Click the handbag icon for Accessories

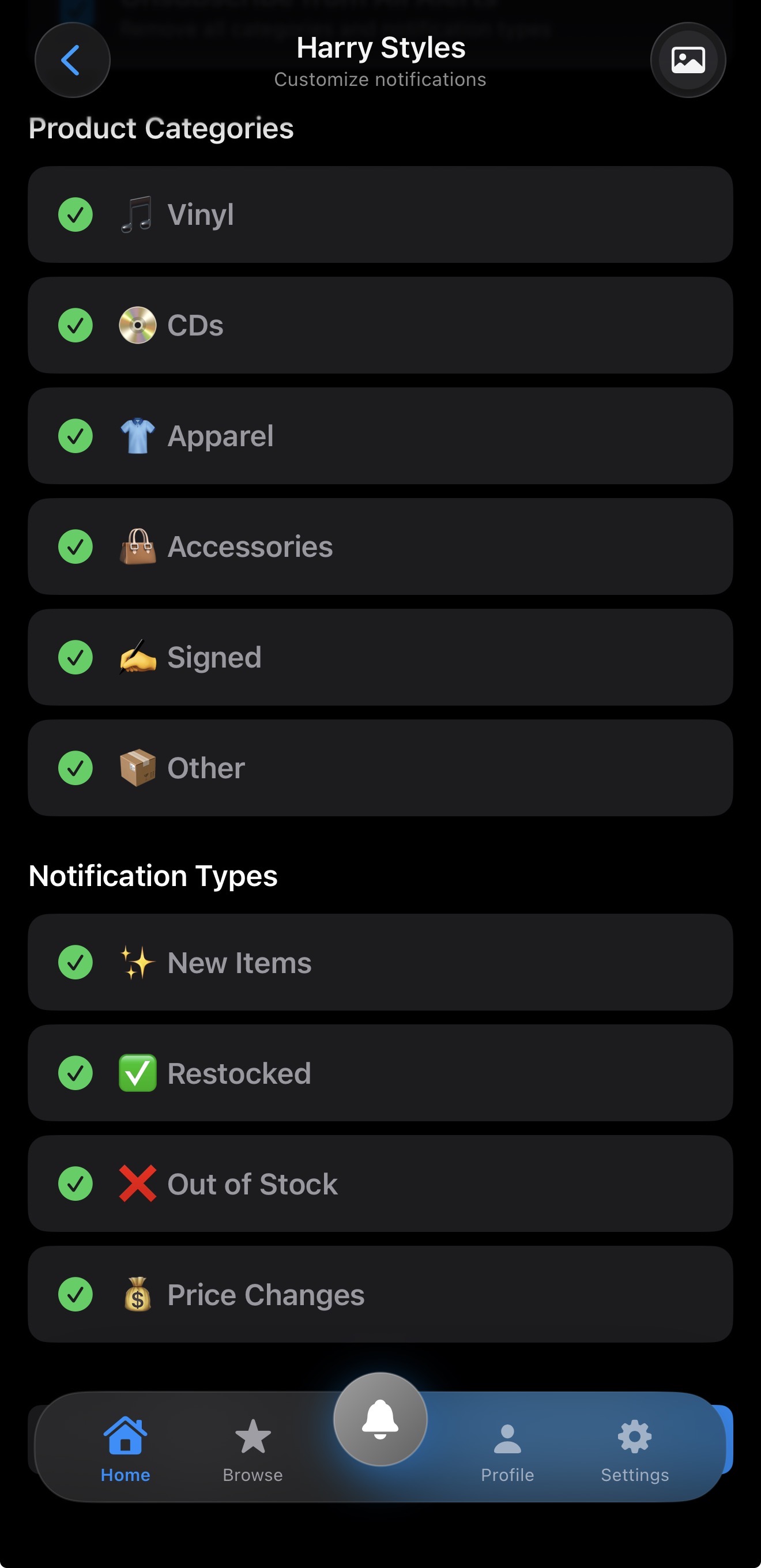(x=138, y=546)
